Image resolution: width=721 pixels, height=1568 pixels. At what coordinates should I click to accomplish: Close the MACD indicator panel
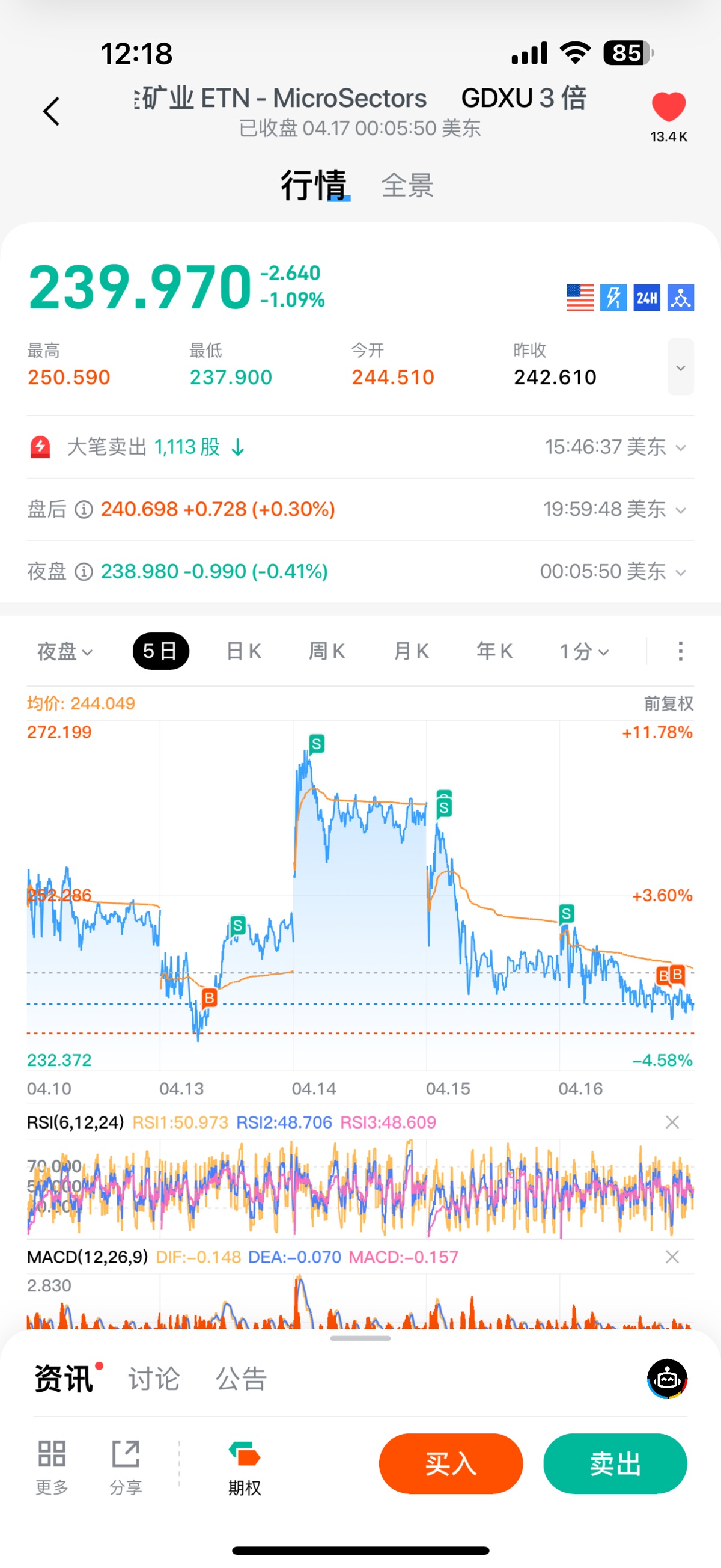point(672,1257)
